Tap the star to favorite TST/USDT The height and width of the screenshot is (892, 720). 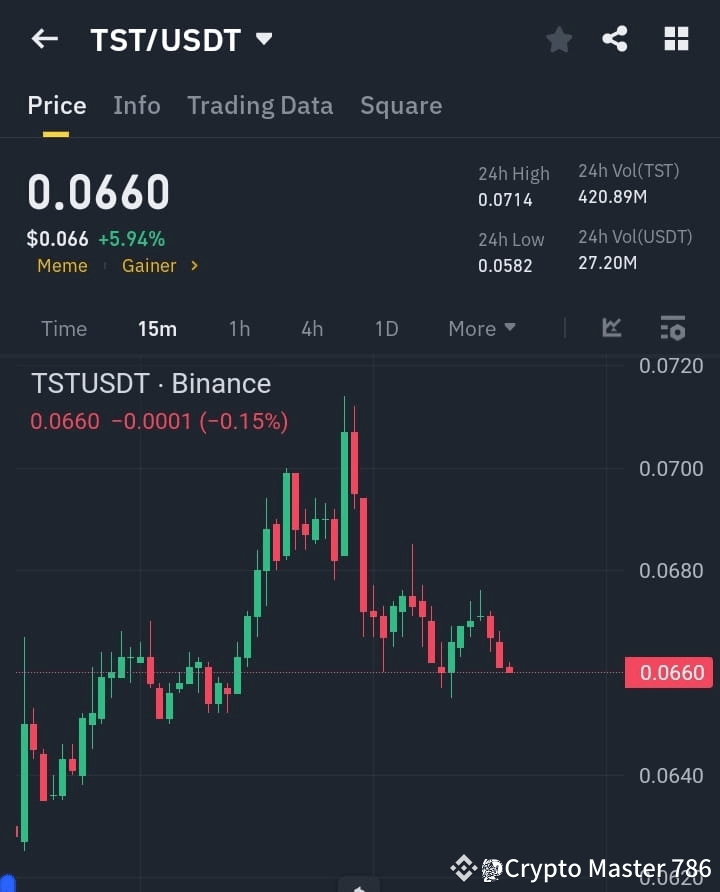pyautogui.click(x=558, y=39)
